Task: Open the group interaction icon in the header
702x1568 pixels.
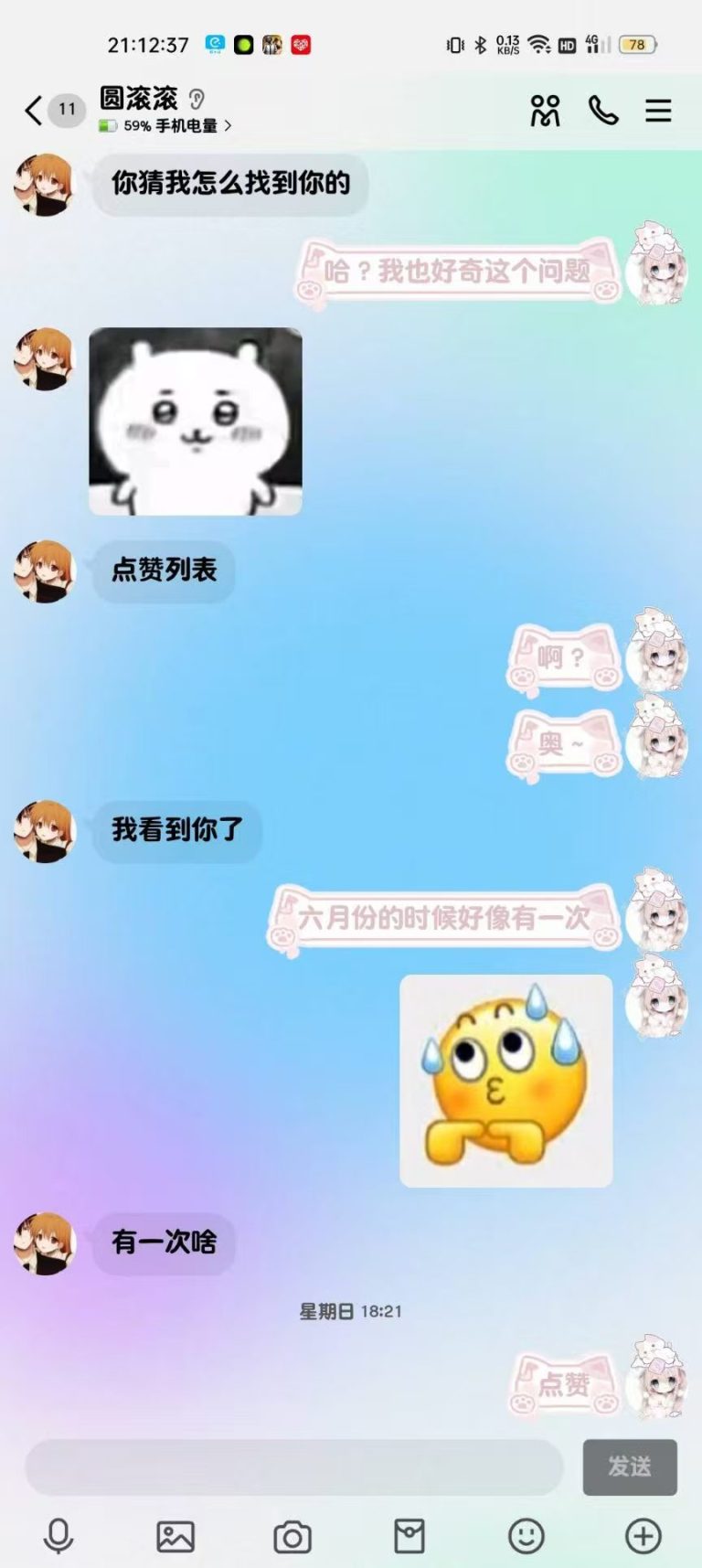Action: pyautogui.click(x=545, y=111)
